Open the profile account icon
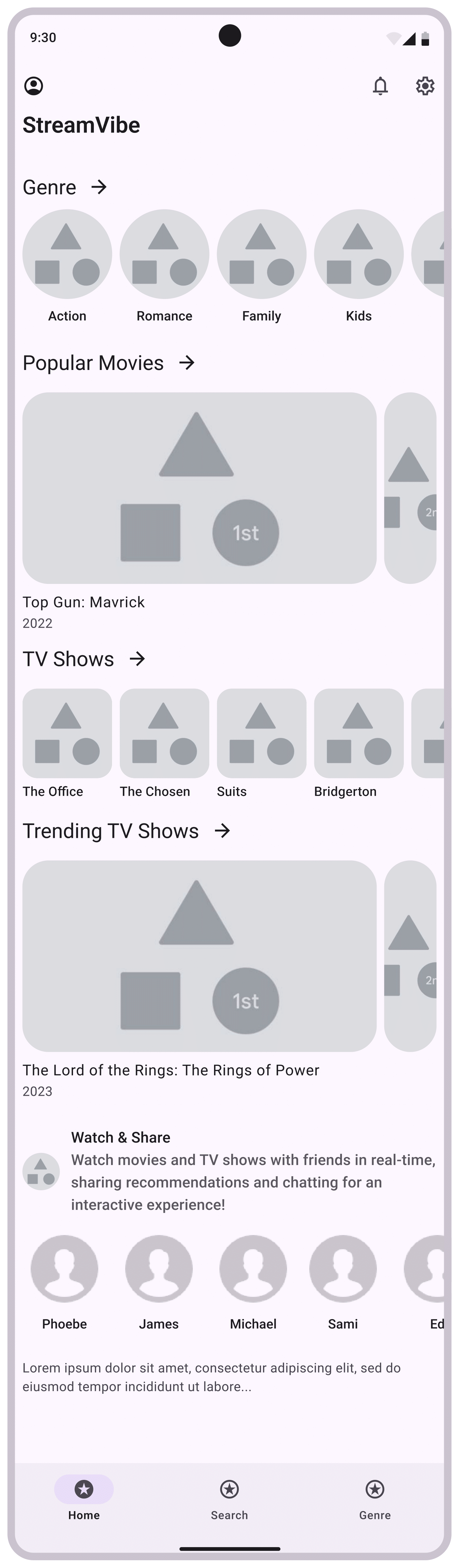 tap(33, 86)
